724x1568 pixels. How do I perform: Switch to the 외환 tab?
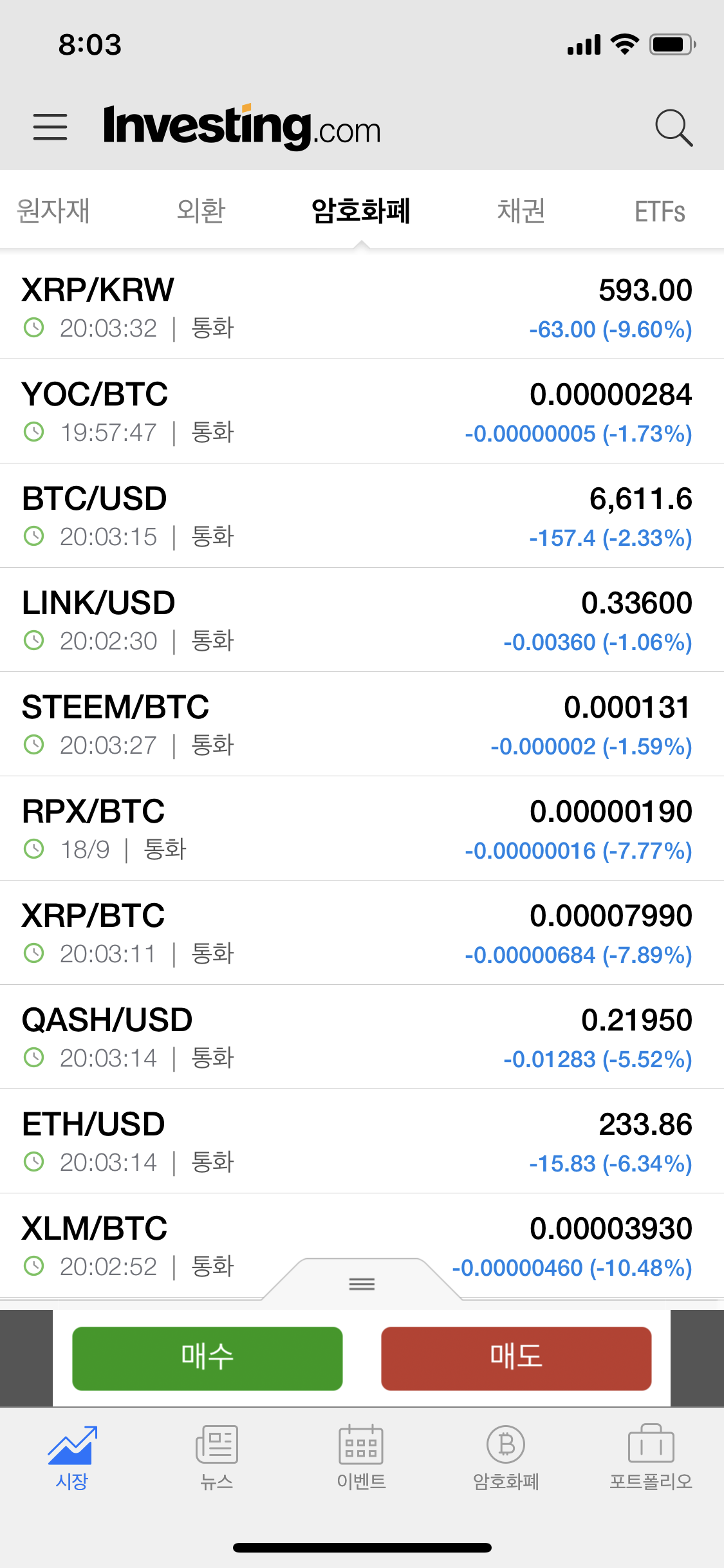pyautogui.click(x=201, y=211)
